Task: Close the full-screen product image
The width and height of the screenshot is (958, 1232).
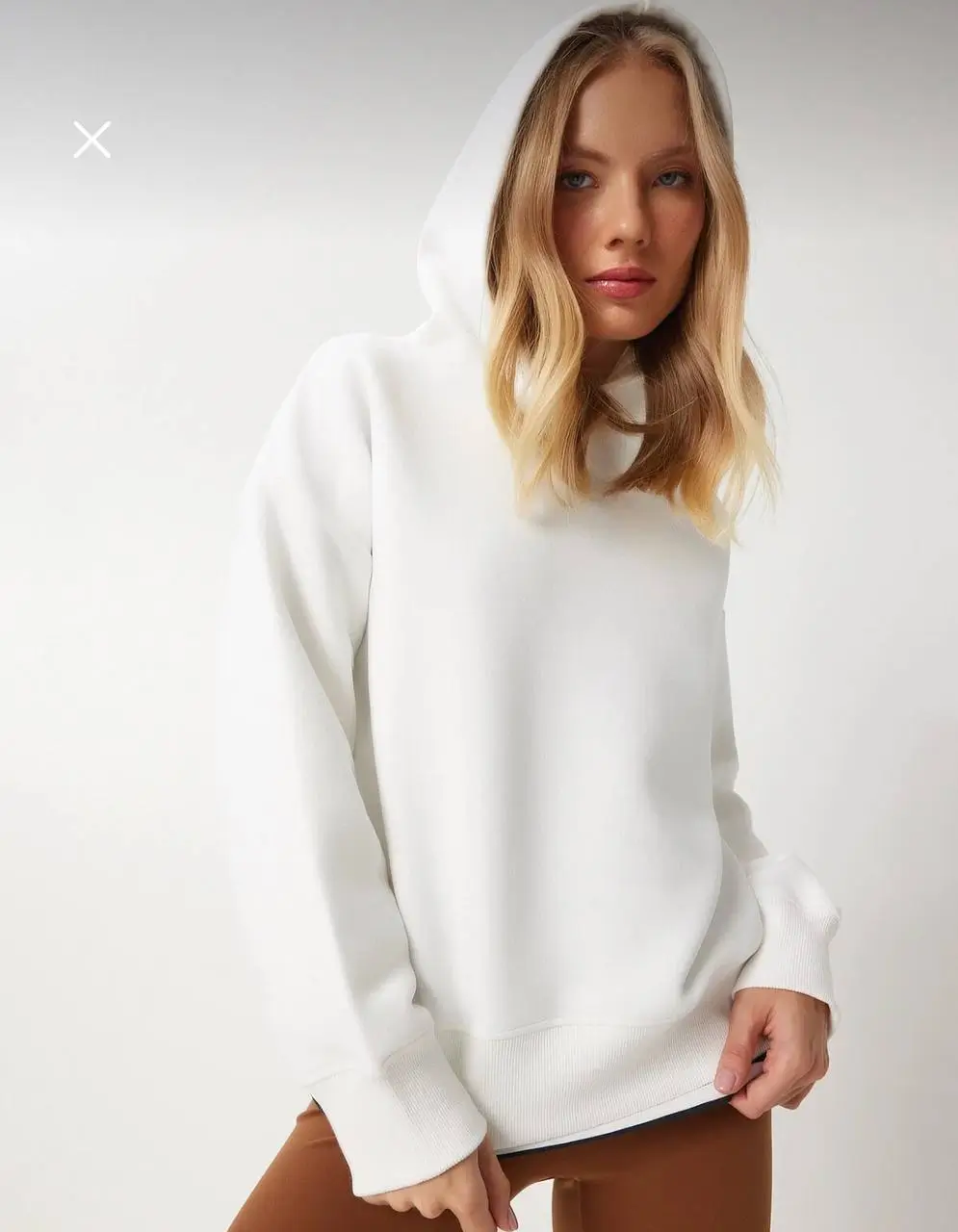Action: [x=92, y=141]
